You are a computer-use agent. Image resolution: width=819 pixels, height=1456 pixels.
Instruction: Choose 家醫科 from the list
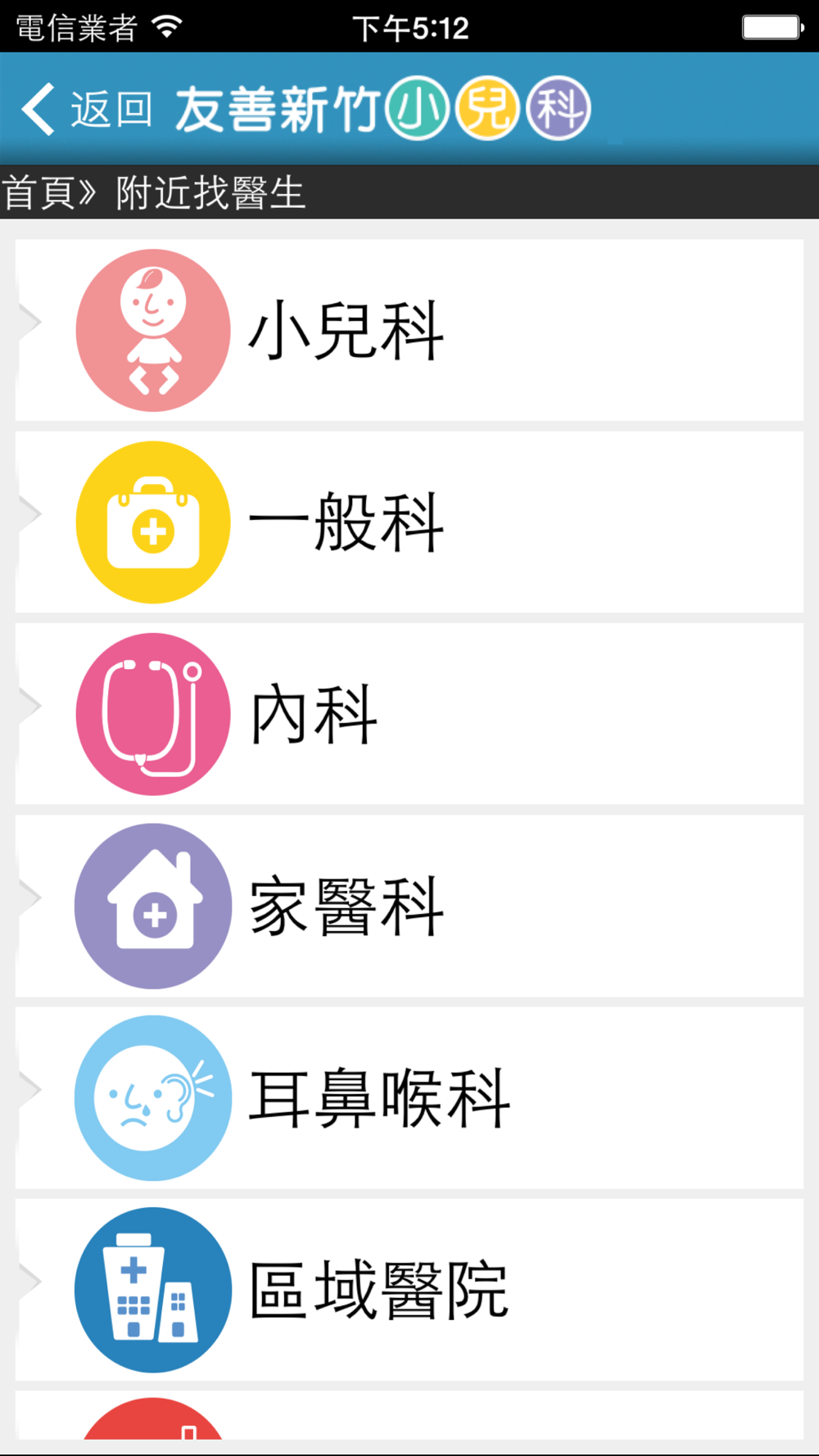tap(409, 906)
